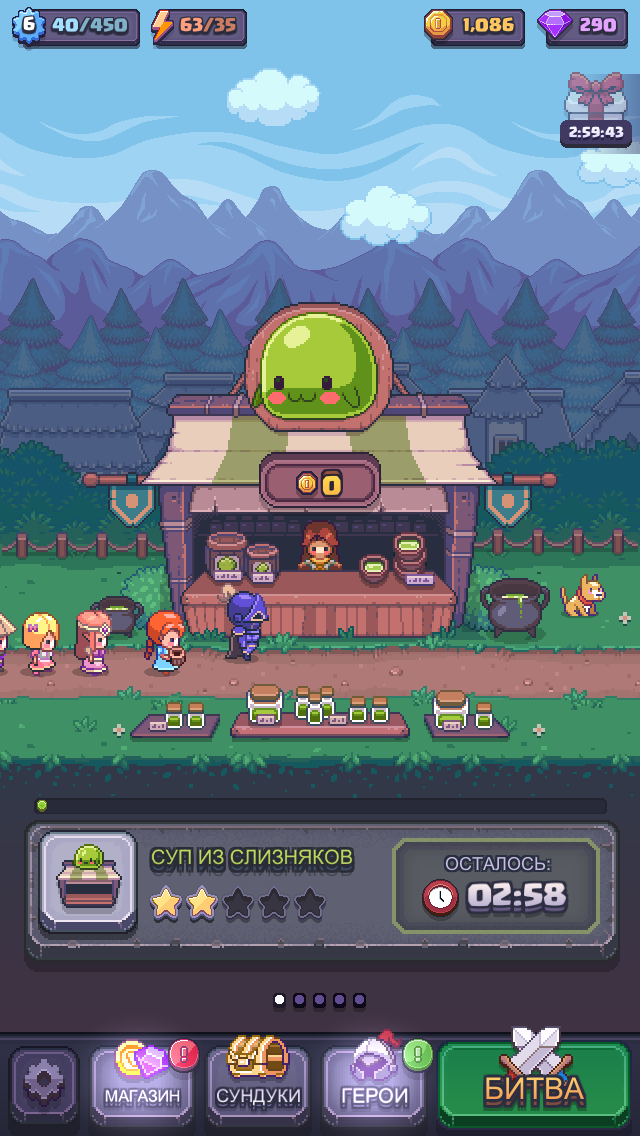
Task: Go to the Герои heroes screen
Action: (x=374, y=1081)
